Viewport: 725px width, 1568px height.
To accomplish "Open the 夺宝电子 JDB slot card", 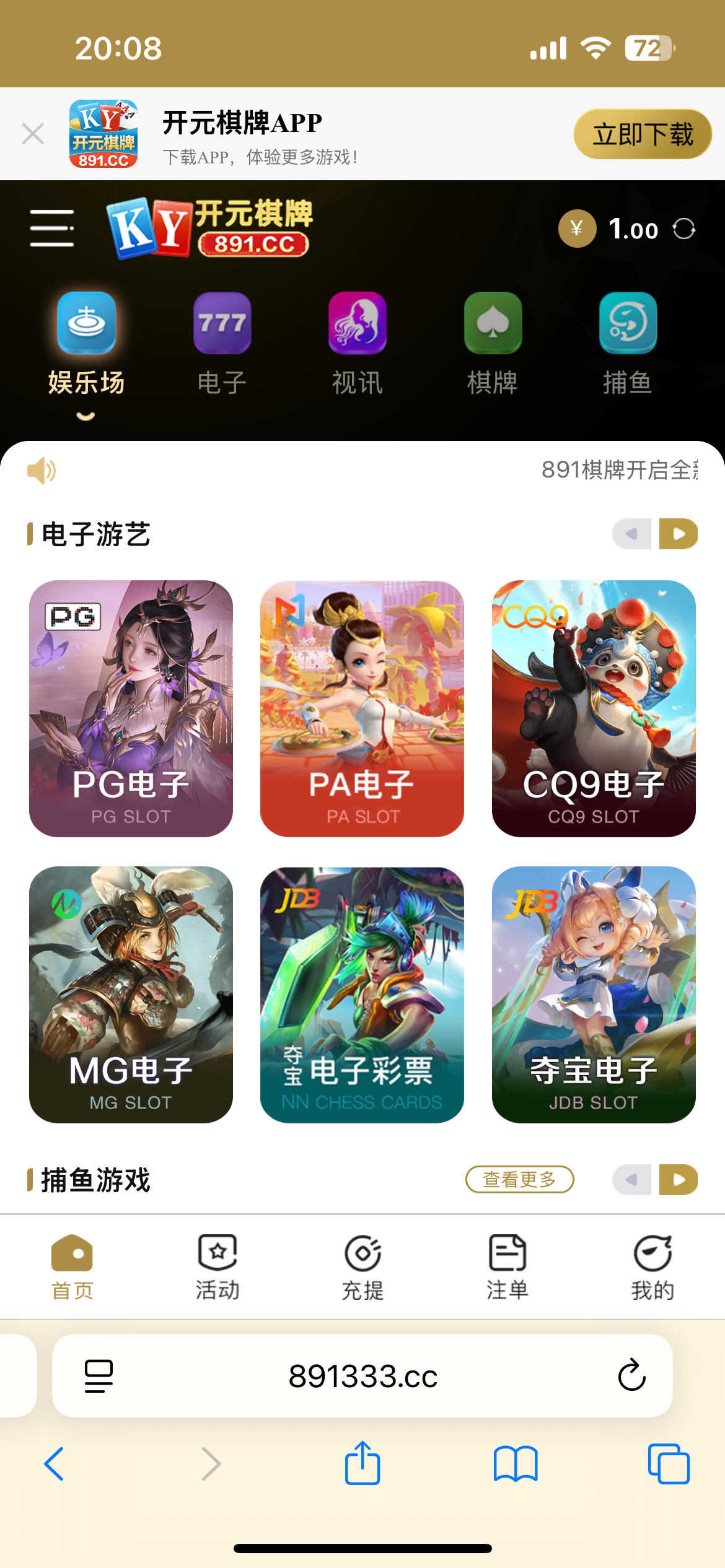I will (594, 995).
